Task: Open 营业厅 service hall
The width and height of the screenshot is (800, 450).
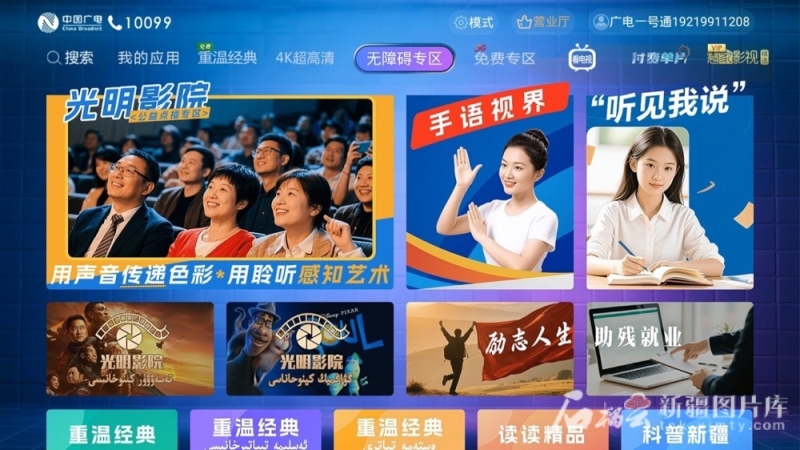Action: [x=543, y=22]
